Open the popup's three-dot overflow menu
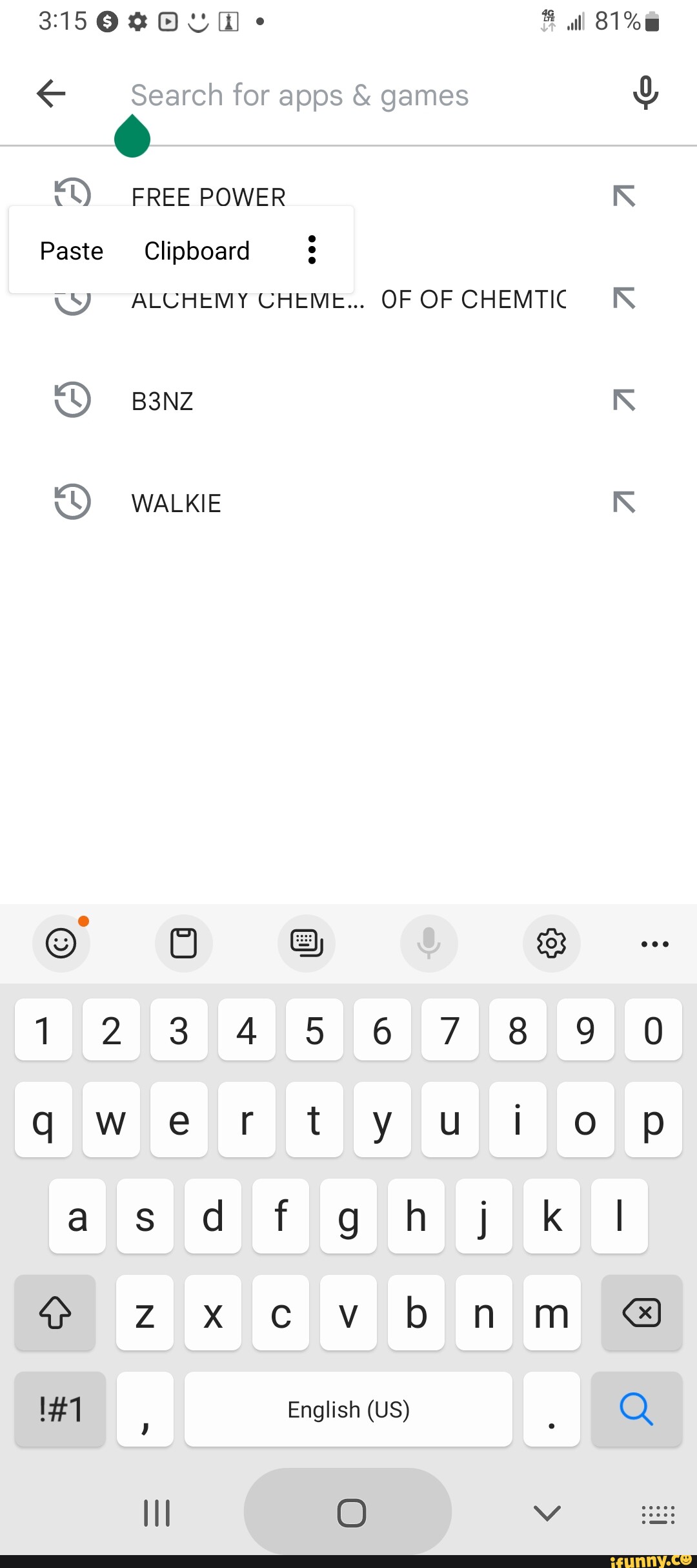The width and height of the screenshot is (697, 1568). [312, 250]
